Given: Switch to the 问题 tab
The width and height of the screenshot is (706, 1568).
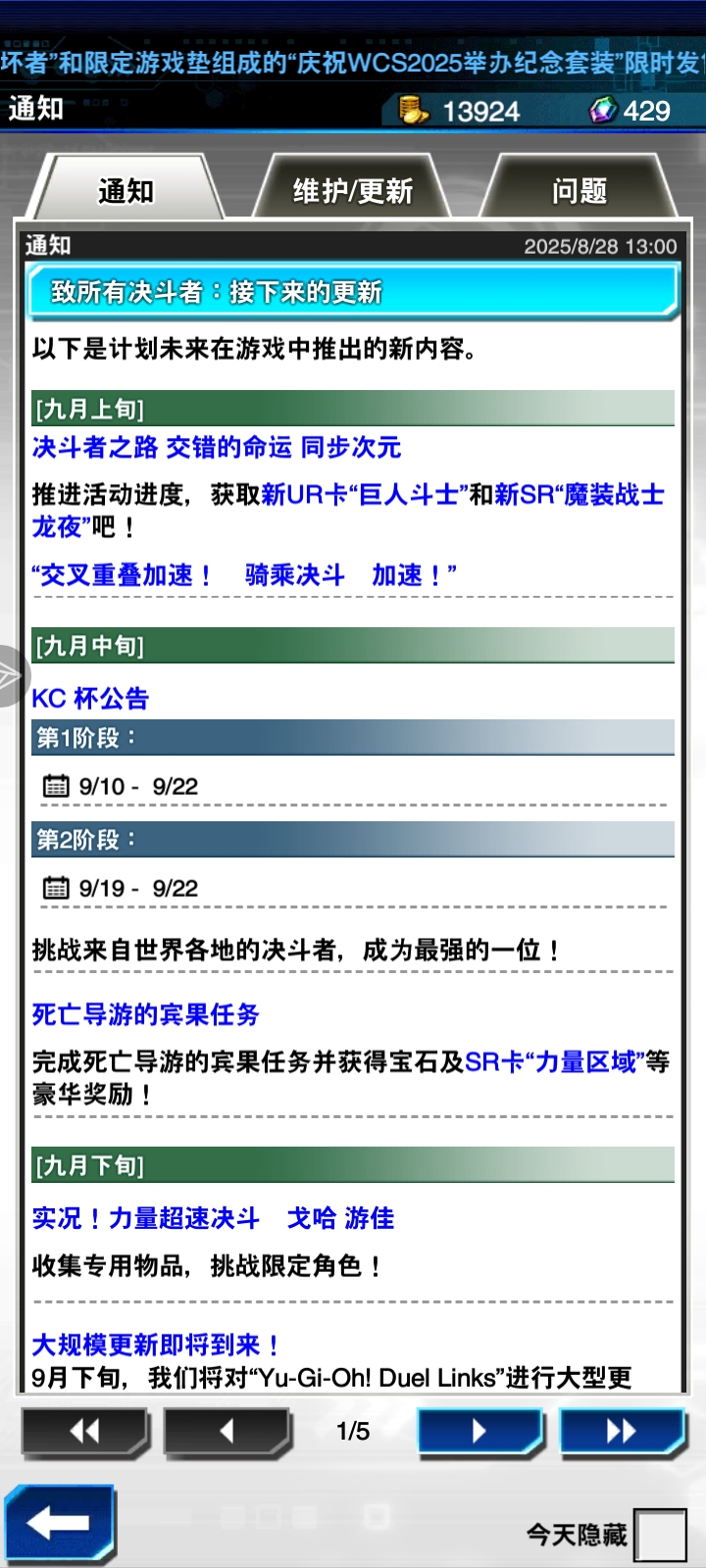Looking at the screenshot, I should [x=580, y=190].
